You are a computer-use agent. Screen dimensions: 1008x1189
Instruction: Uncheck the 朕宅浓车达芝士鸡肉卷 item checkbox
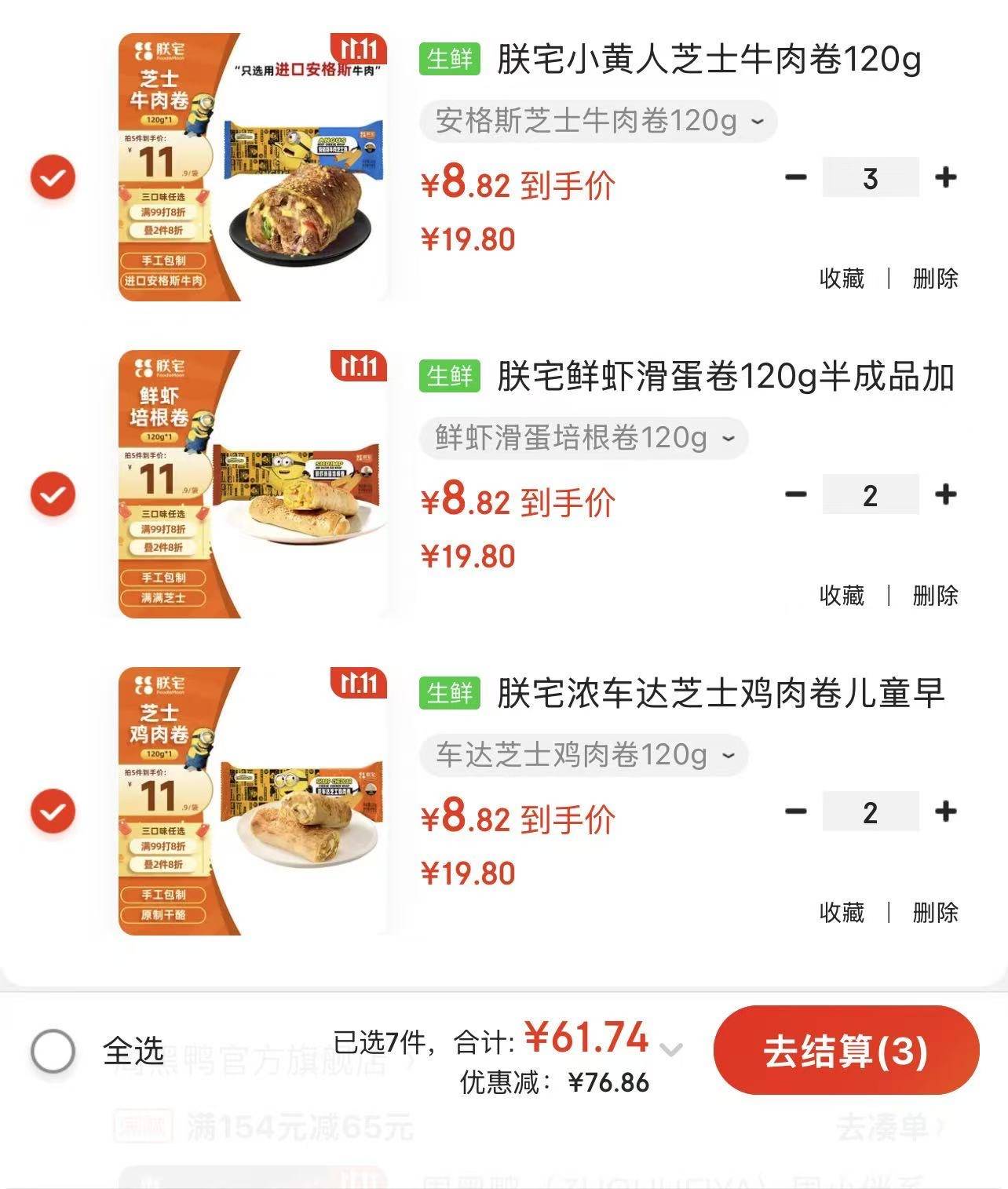pos(53,812)
